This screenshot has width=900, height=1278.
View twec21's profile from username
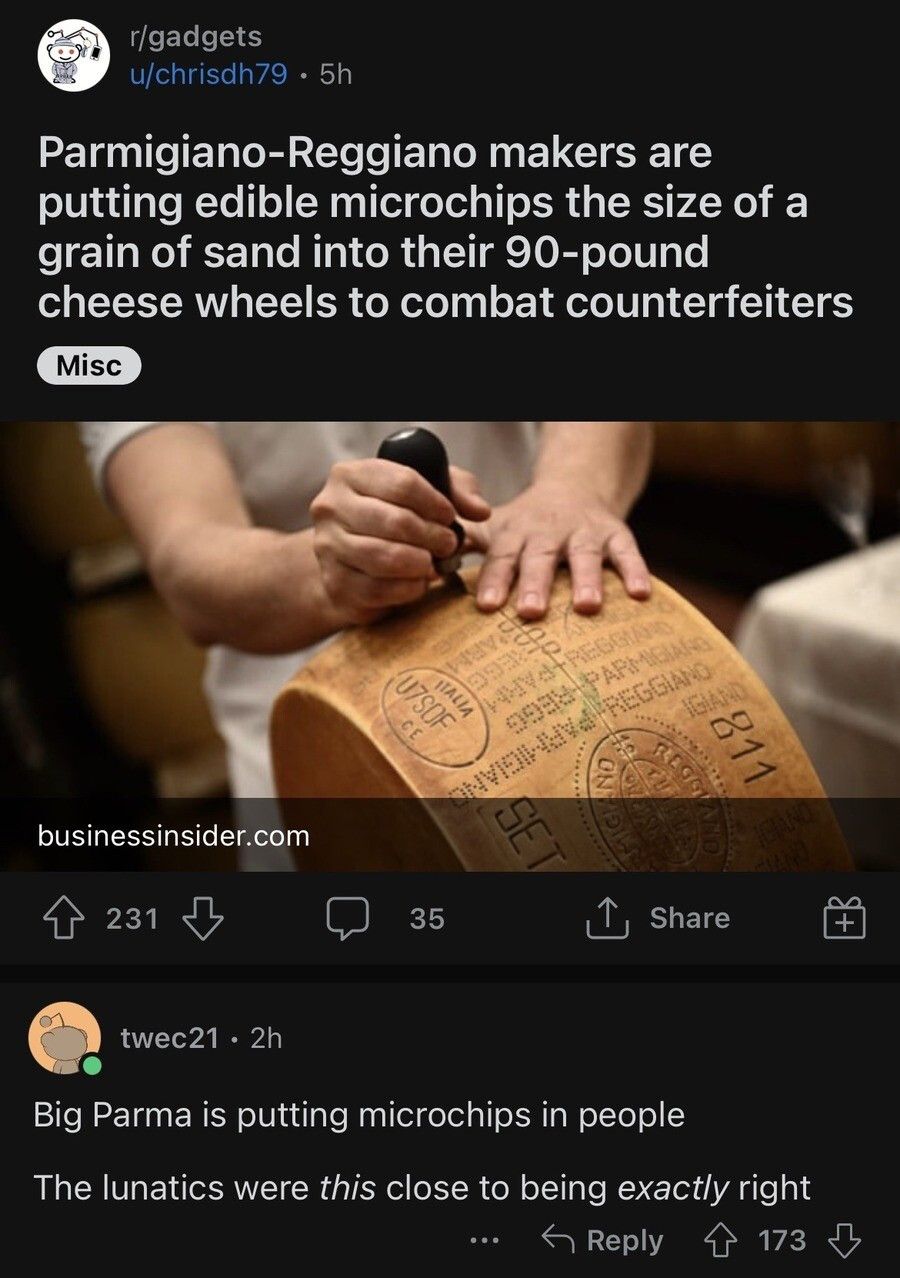pyautogui.click(x=169, y=1038)
